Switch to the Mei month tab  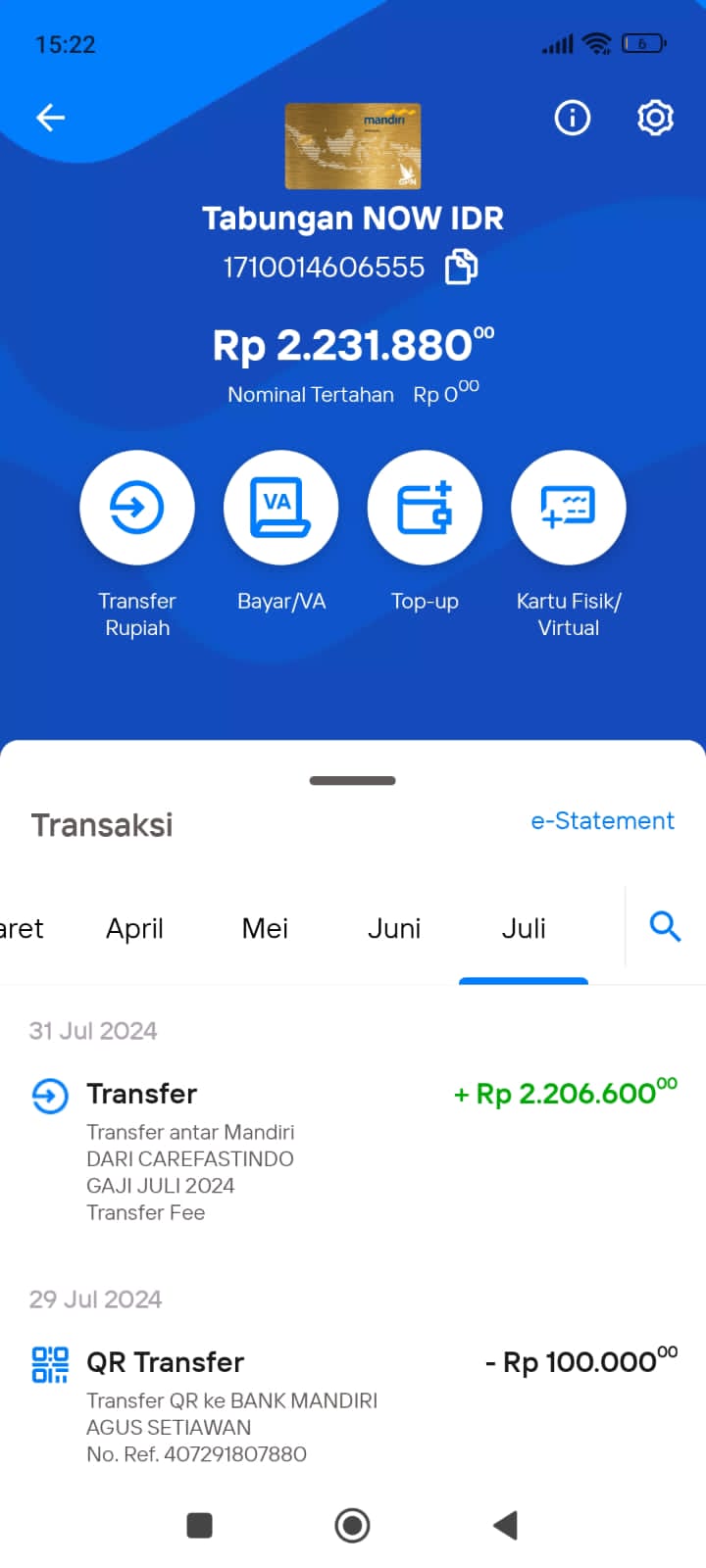[x=265, y=928]
